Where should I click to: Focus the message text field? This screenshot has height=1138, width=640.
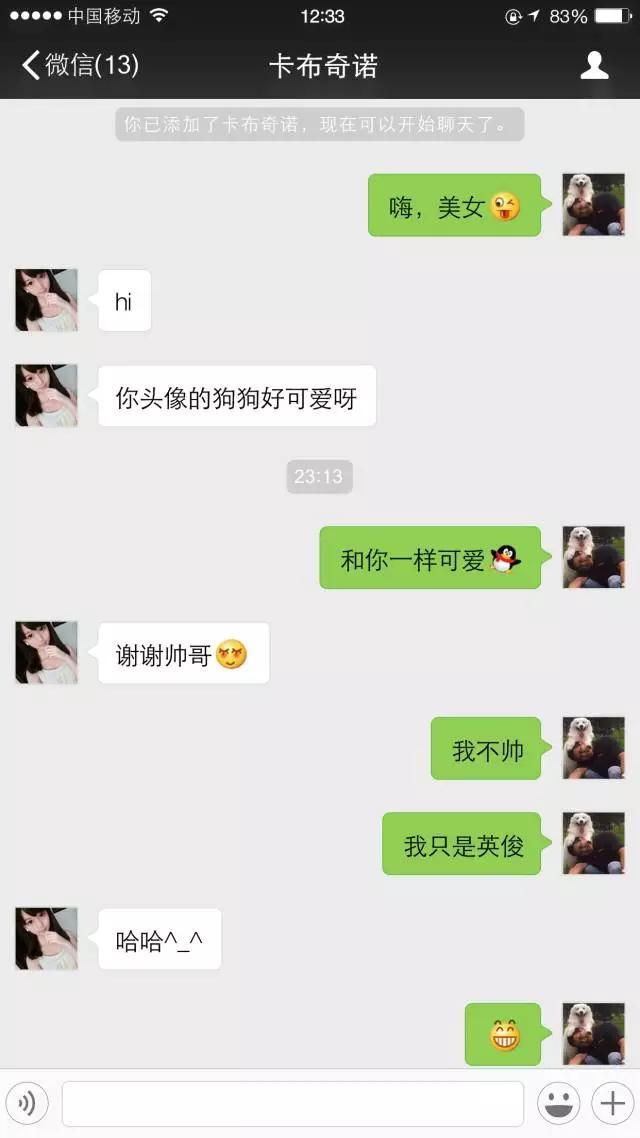click(292, 1103)
